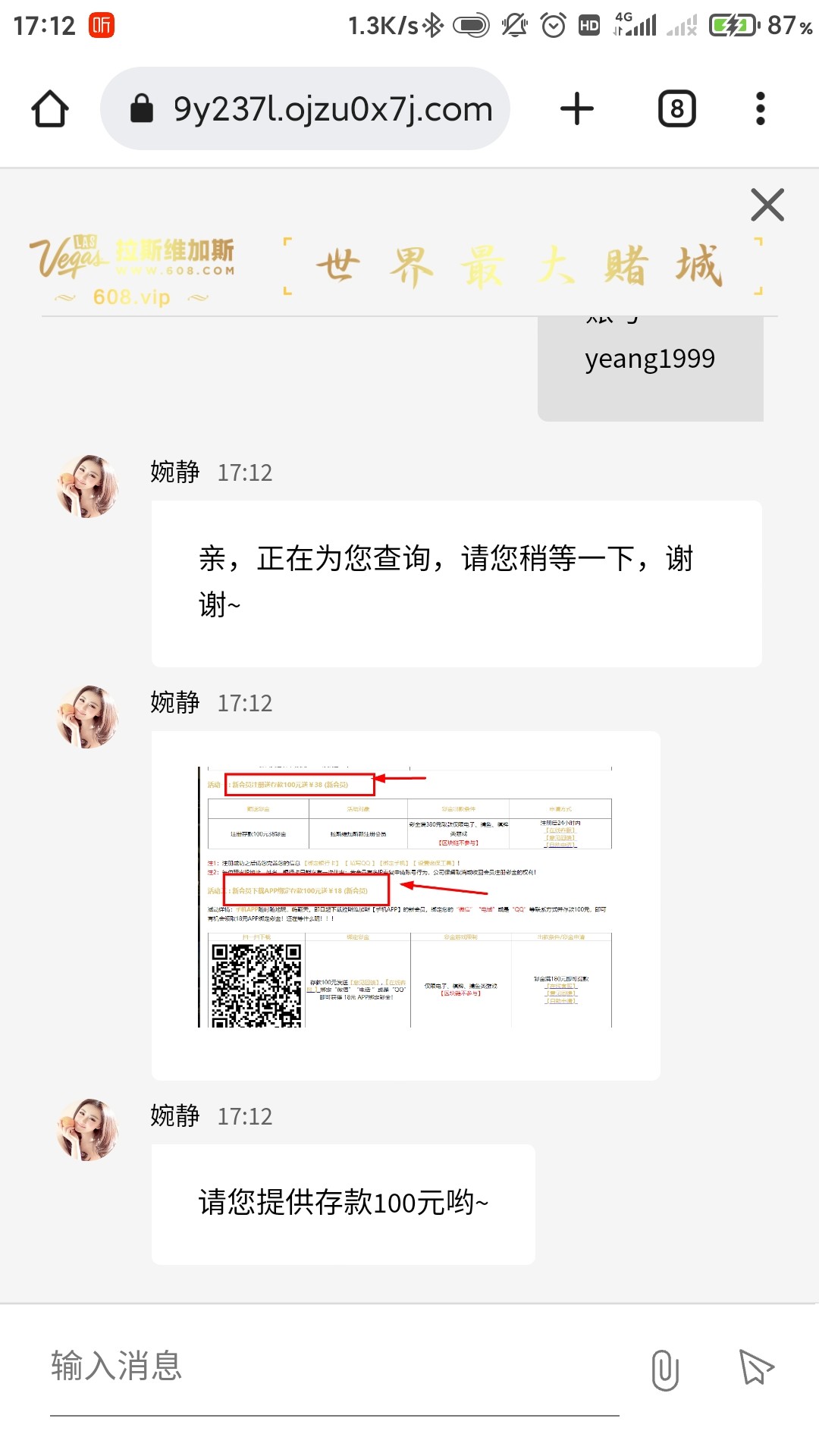This screenshot has width=819, height=1456.
Task: Open the promotion image sent by 婉静
Action: point(405,897)
